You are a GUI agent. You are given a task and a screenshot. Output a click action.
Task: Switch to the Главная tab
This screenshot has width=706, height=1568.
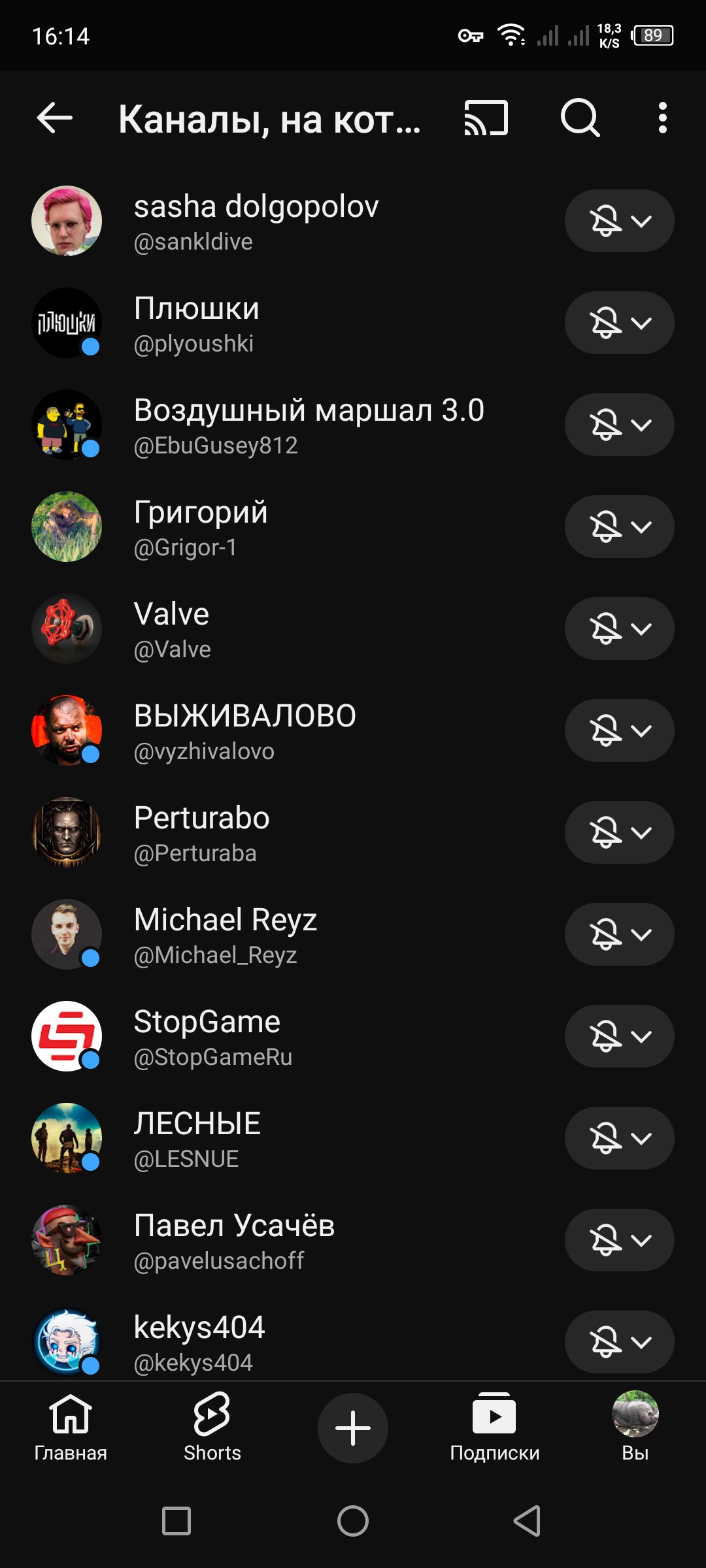point(71,1428)
